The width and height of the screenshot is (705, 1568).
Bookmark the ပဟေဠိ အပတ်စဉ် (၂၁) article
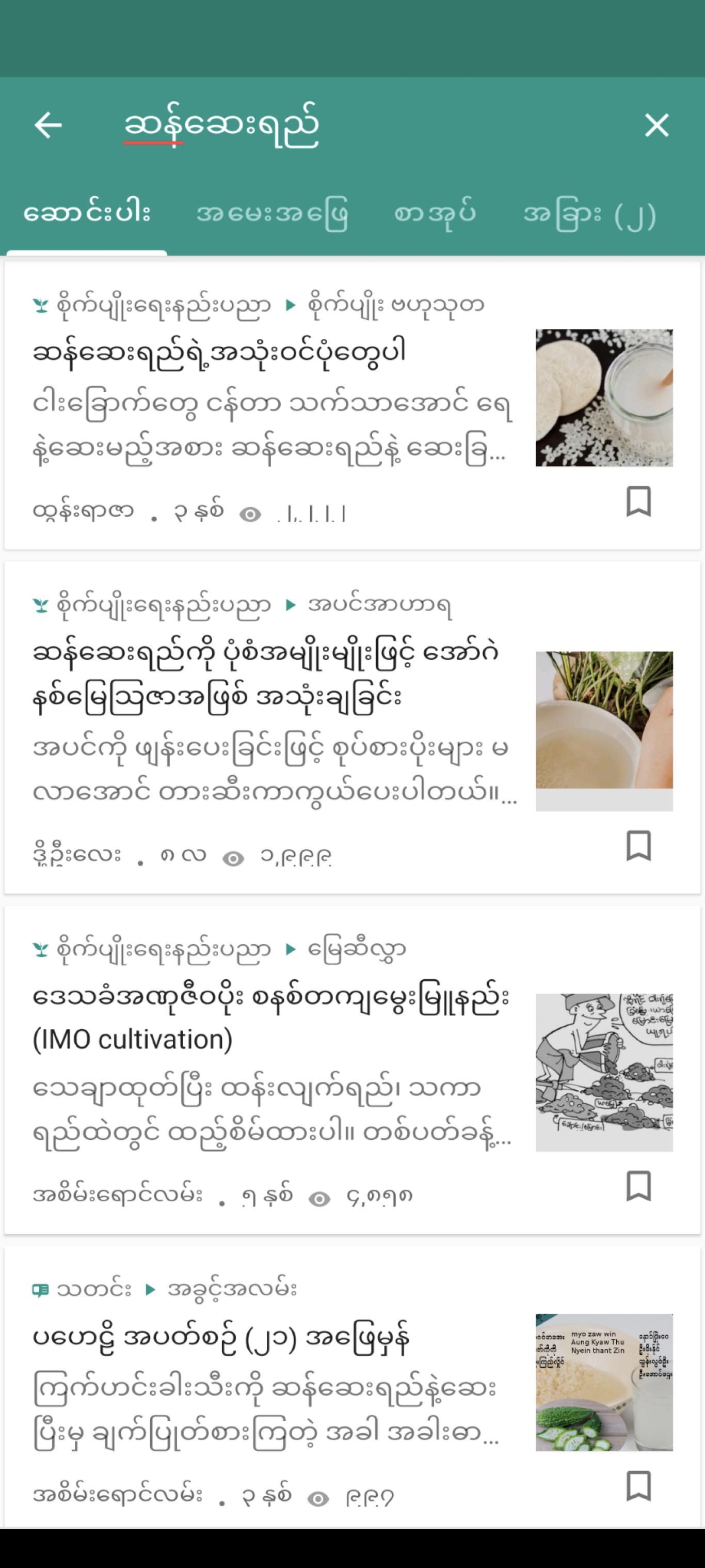[x=639, y=1486]
